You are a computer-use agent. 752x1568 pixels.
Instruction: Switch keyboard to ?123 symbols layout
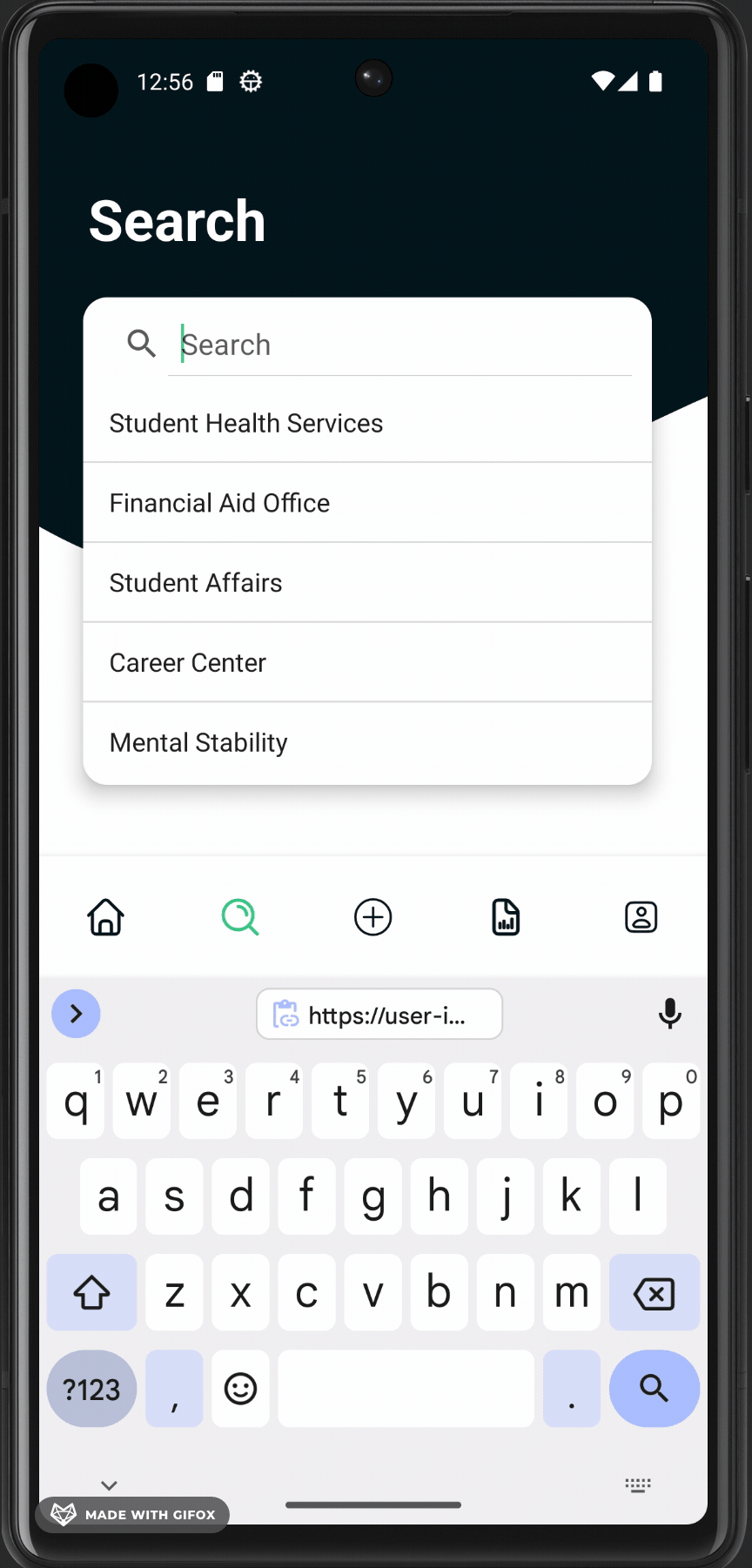[x=91, y=1389]
